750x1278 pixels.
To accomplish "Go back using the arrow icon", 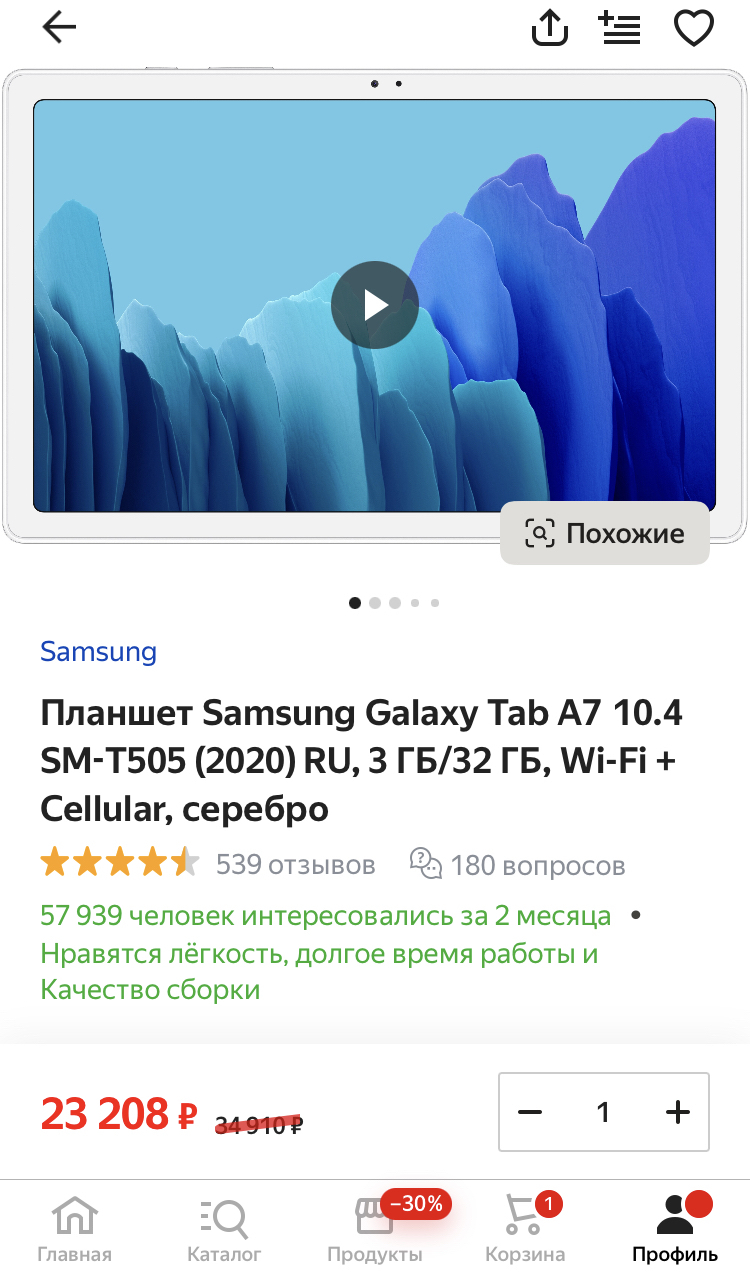I will (59, 28).
